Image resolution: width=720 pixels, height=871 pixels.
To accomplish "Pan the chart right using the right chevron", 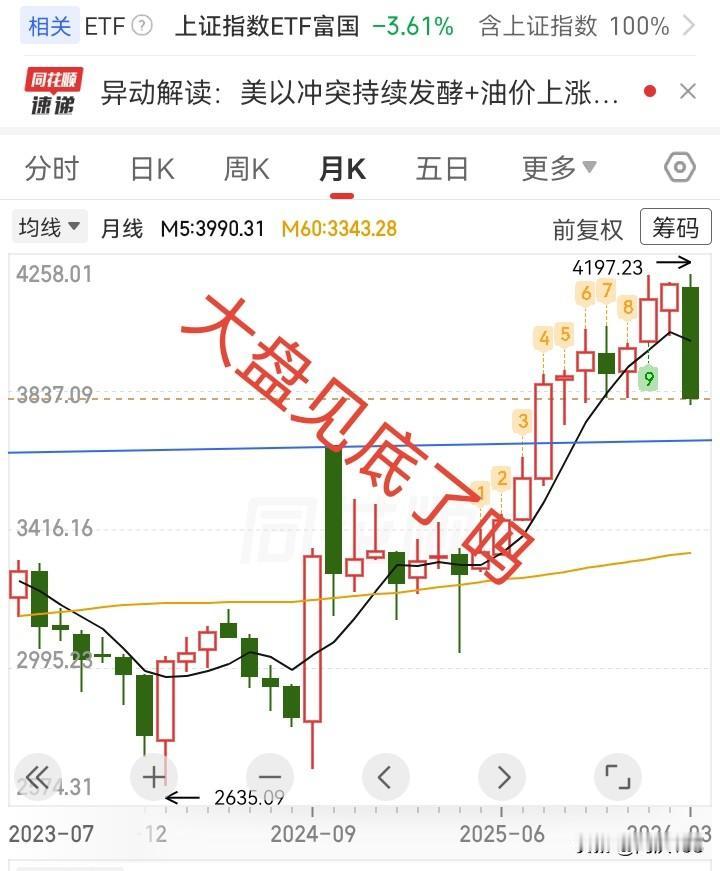I will point(503,776).
